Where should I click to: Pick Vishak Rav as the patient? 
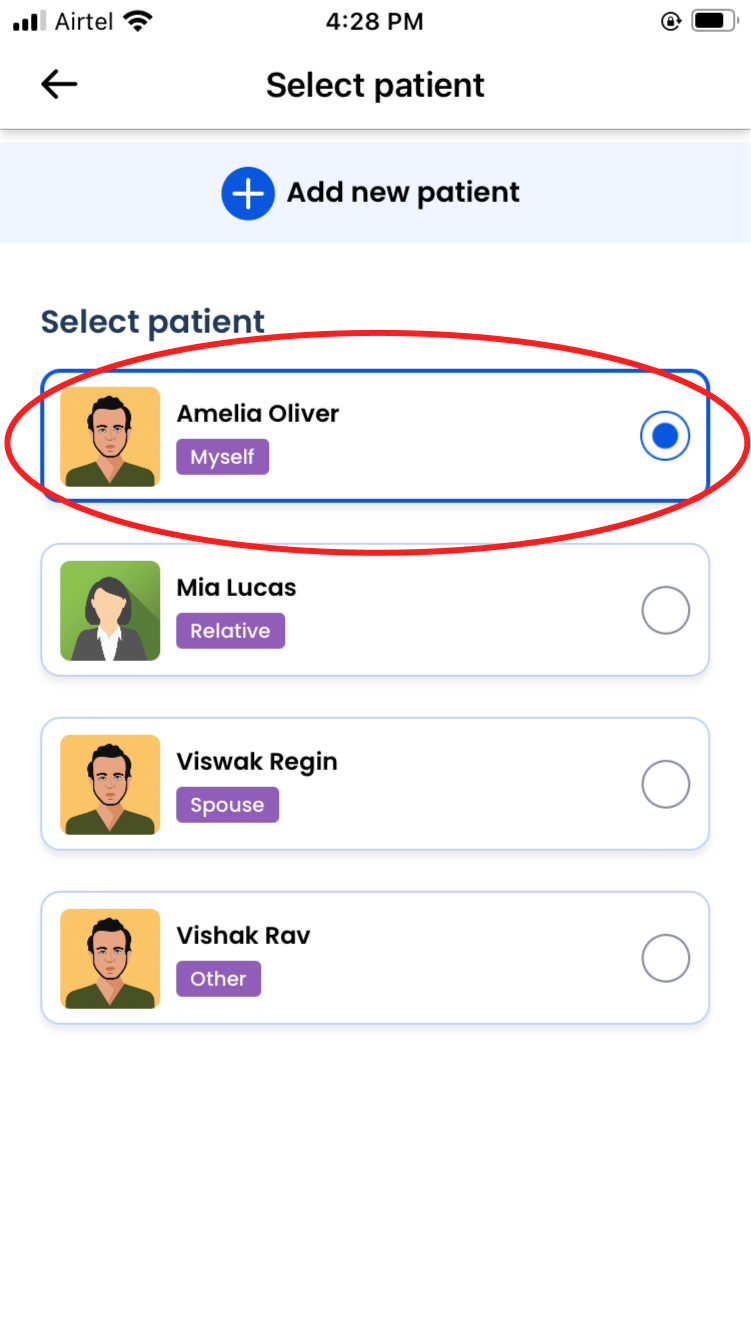click(375, 958)
